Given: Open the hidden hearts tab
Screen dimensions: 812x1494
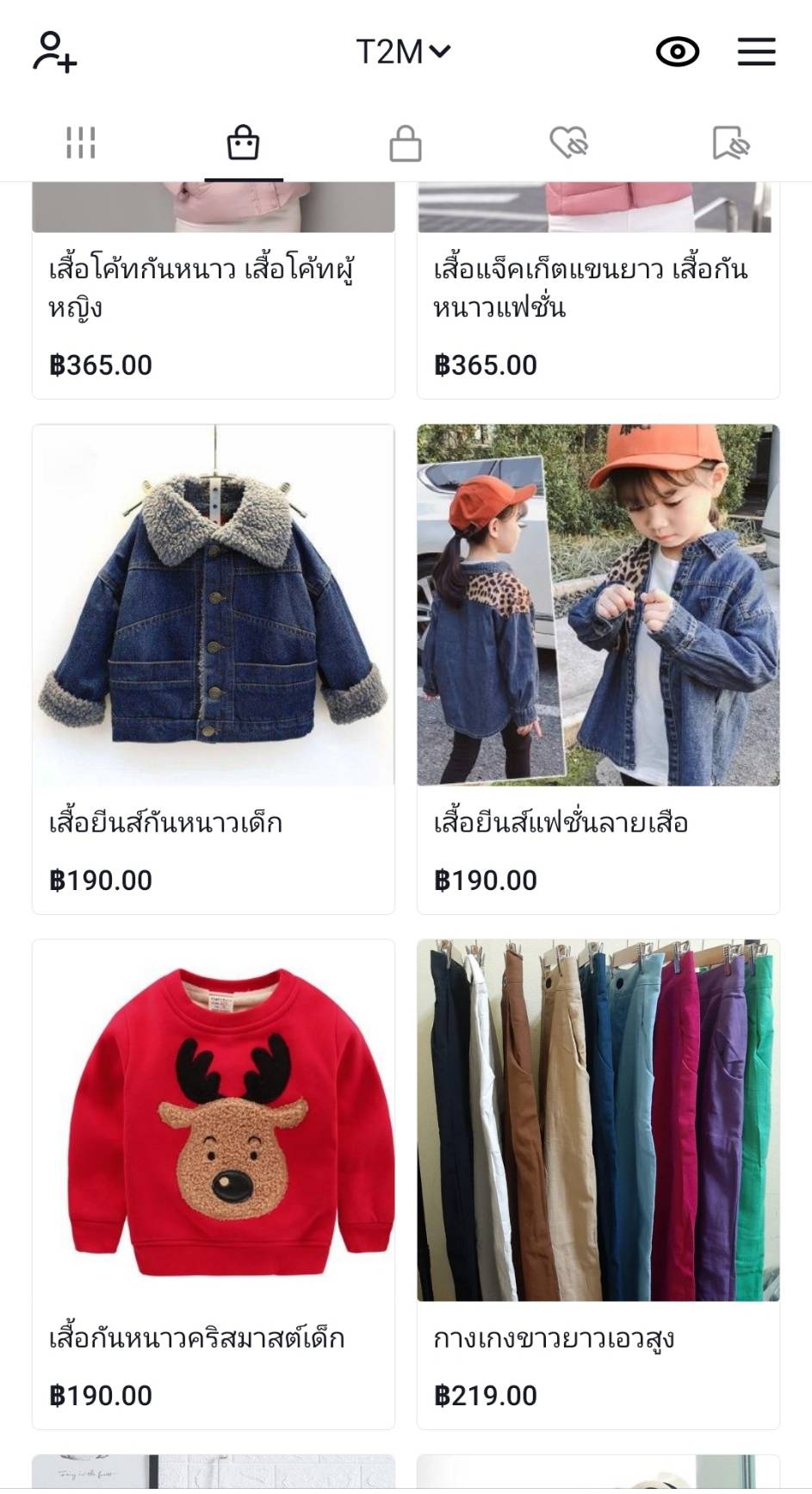Looking at the screenshot, I should point(568,143).
